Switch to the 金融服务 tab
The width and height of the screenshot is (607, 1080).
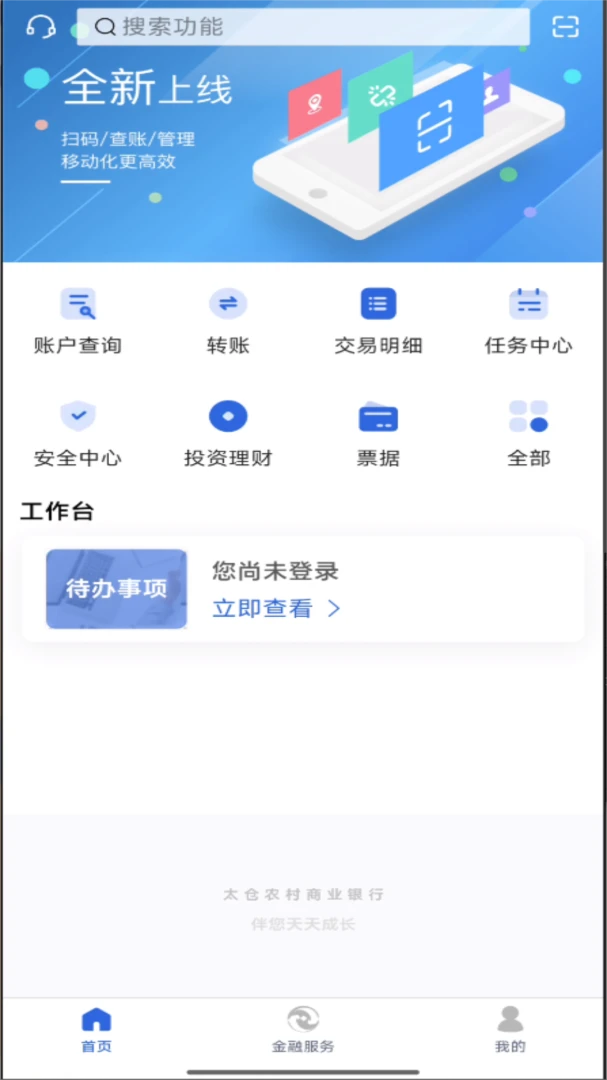click(303, 1030)
